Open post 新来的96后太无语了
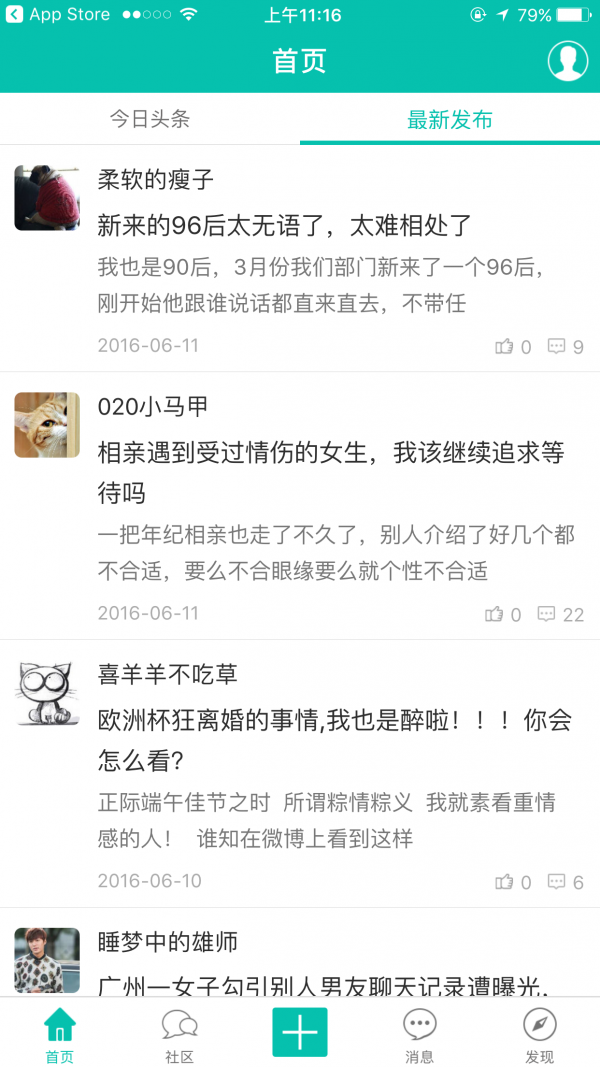 [284, 226]
